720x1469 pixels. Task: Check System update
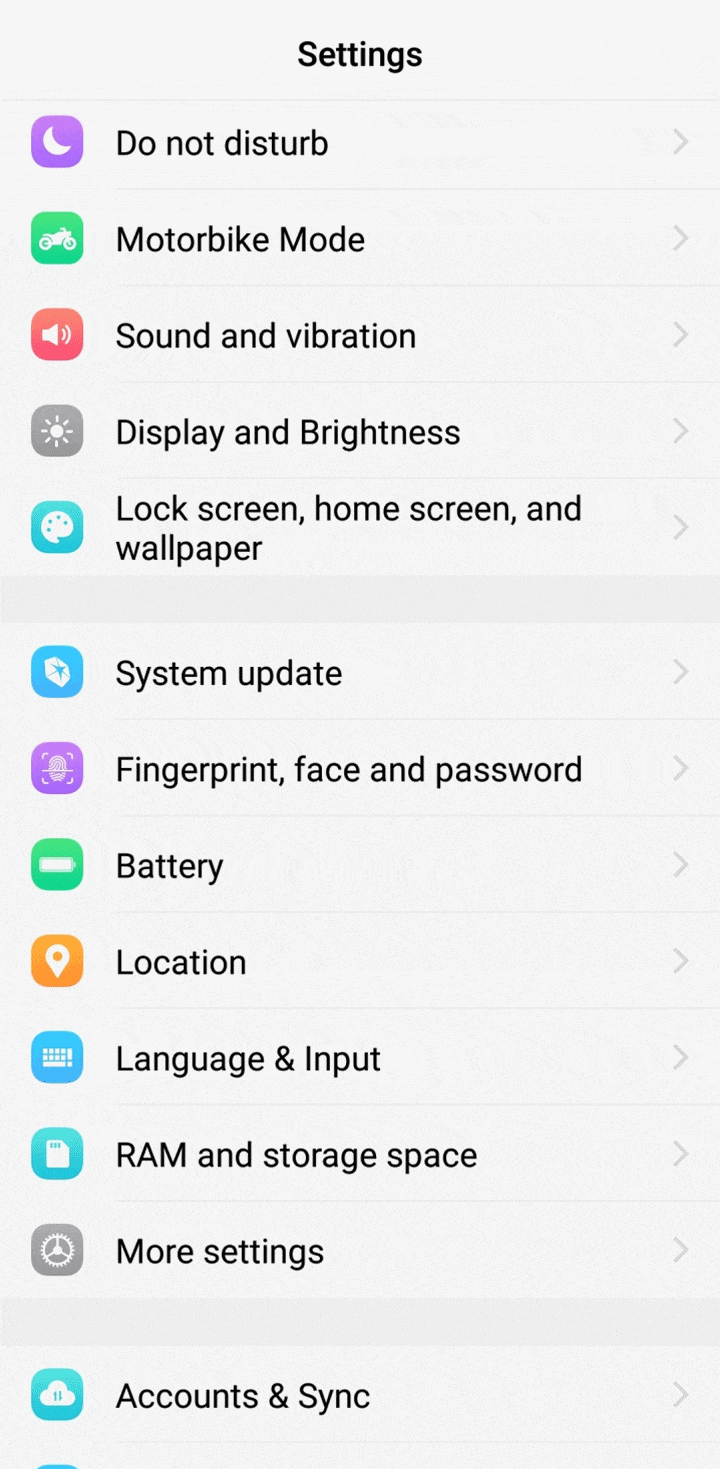click(x=360, y=673)
